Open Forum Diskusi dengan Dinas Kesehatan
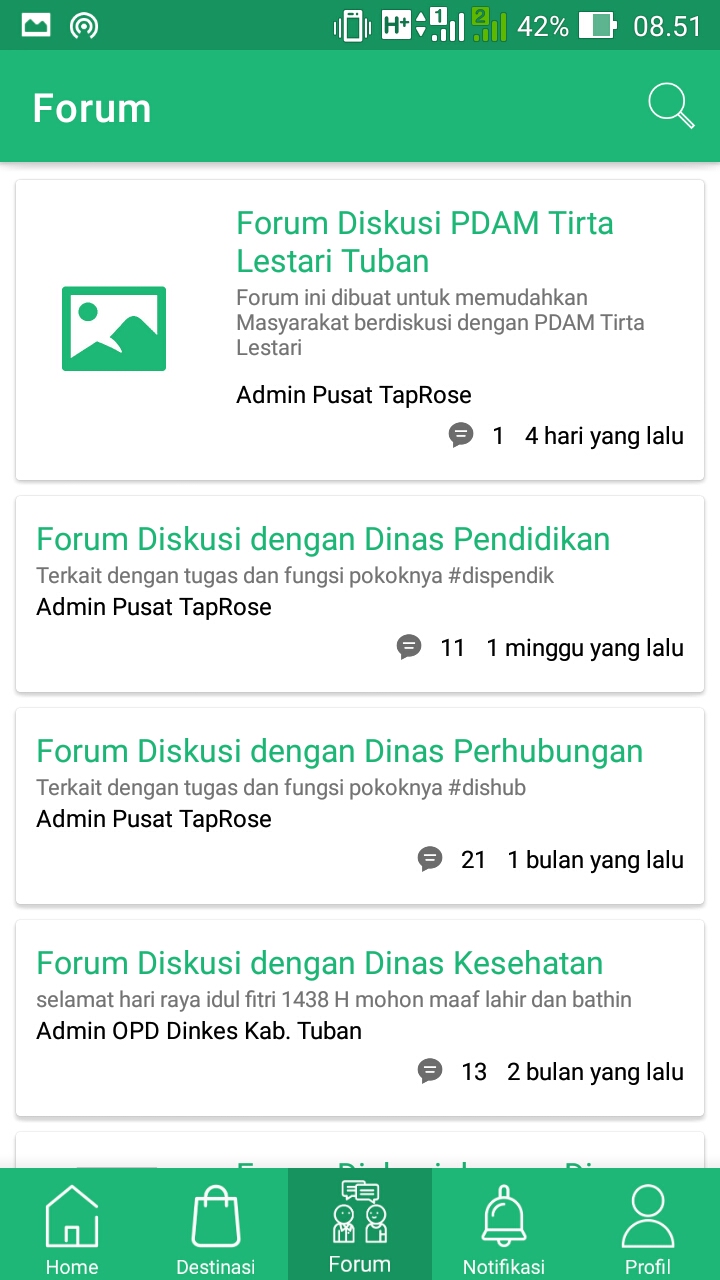 (x=360, y=1017)
